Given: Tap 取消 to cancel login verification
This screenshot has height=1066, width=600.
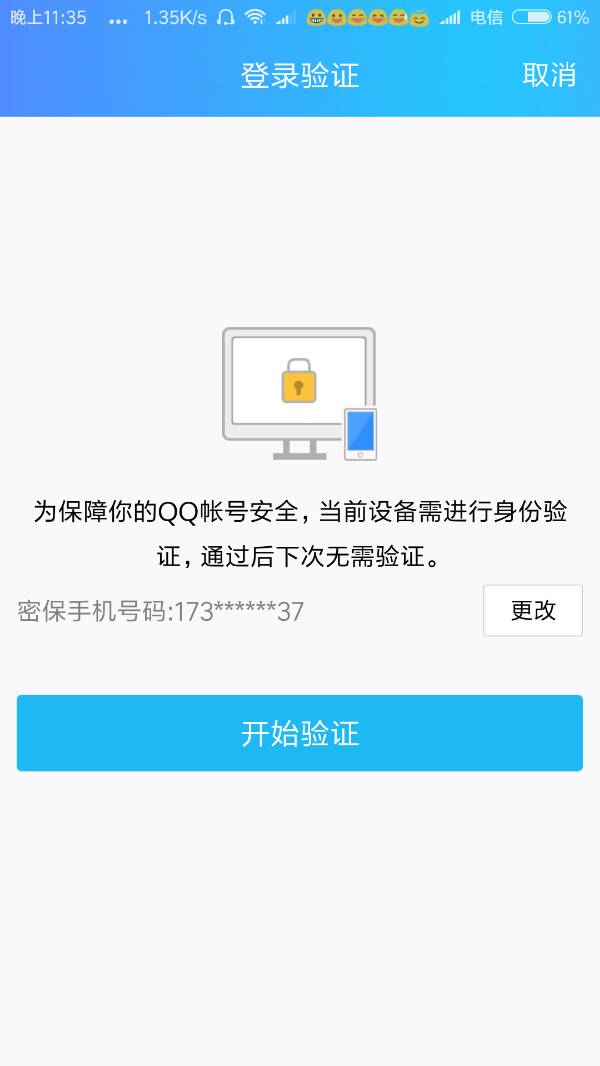Looking at the screenshot, I should tap(549, 75).
